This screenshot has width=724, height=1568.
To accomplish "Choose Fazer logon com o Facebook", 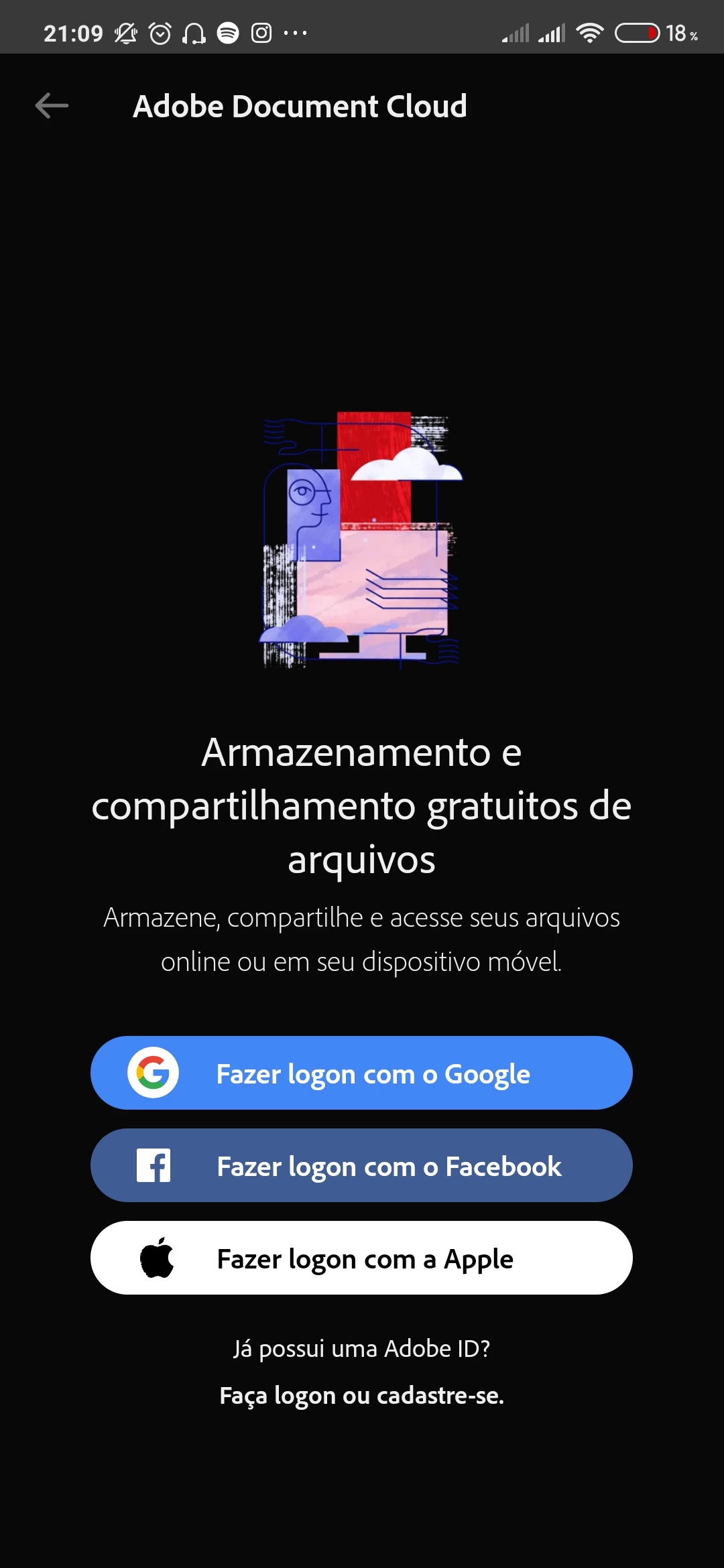I will click(x=361, y=1165).
